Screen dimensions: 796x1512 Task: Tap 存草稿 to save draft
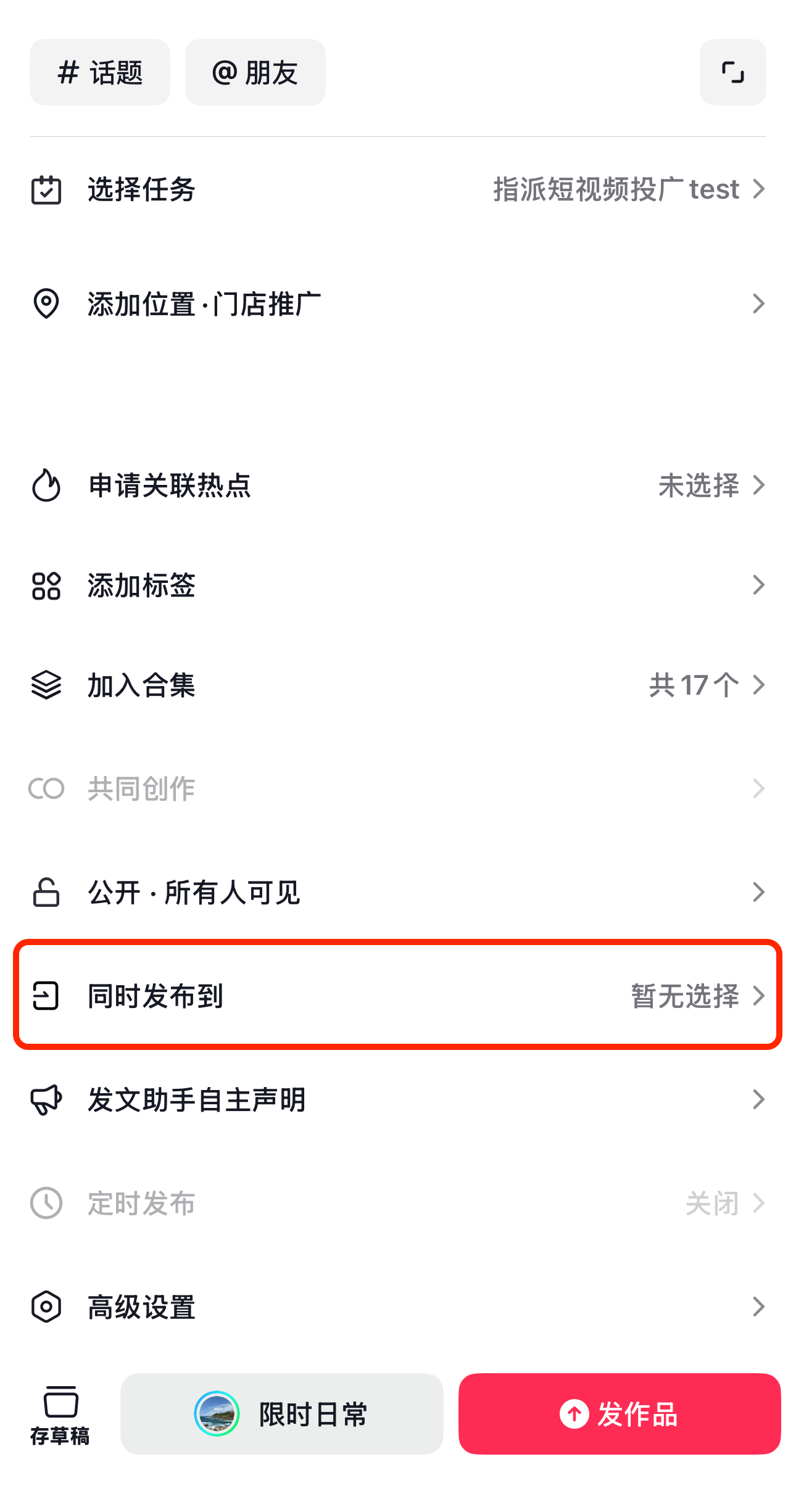[60, 1413]
